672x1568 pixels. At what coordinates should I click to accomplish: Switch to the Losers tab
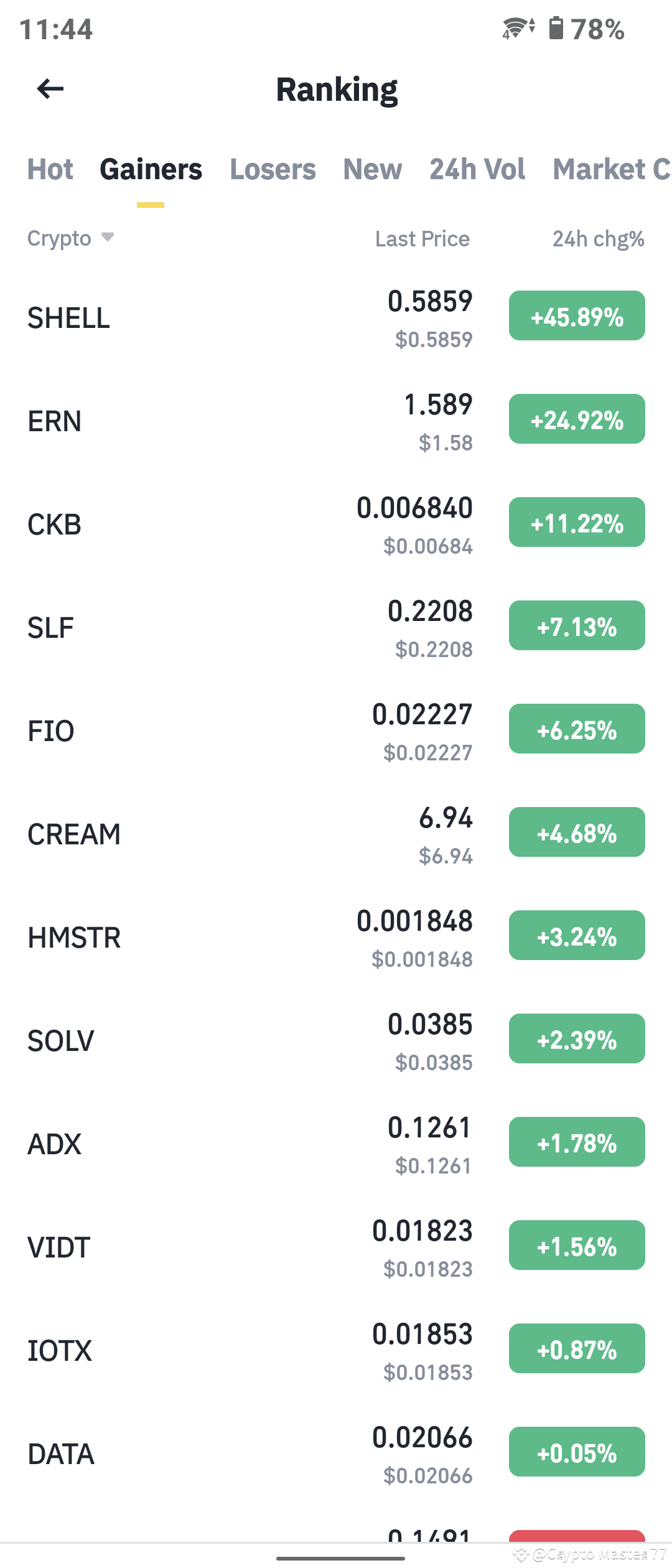coord(273,169)
